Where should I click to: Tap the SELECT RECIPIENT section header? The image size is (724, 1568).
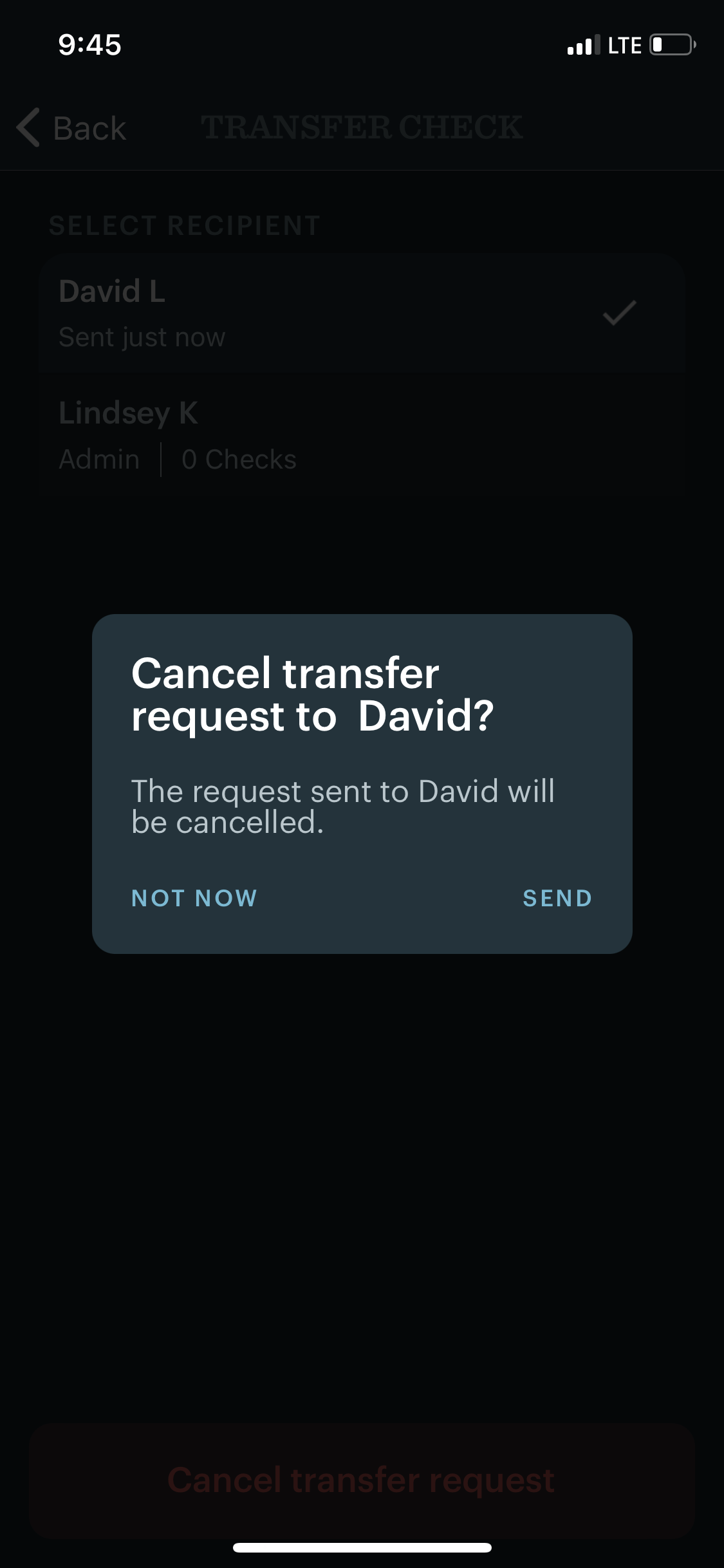point(183,225)
